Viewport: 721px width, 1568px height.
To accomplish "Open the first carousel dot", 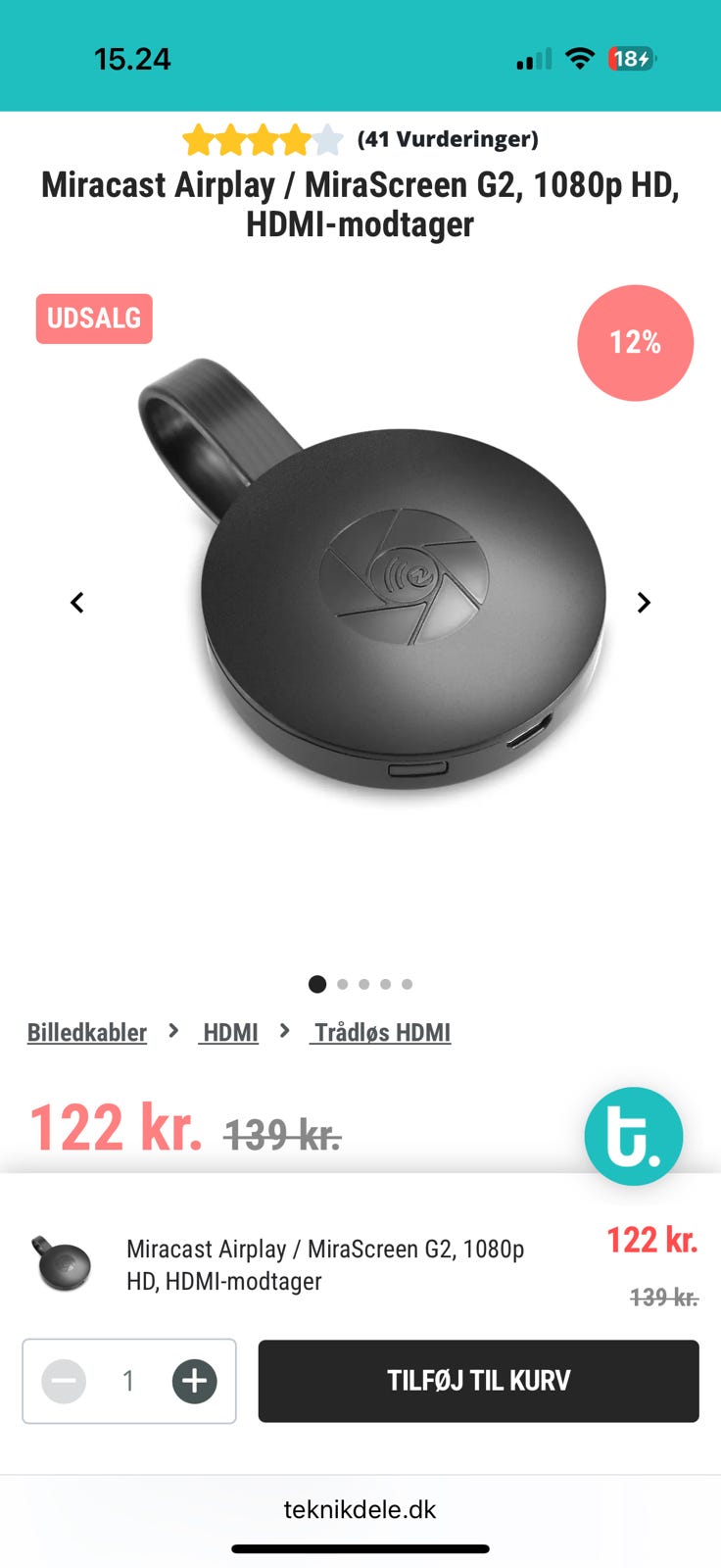I will pyautogui.click(x=317, y=984).
